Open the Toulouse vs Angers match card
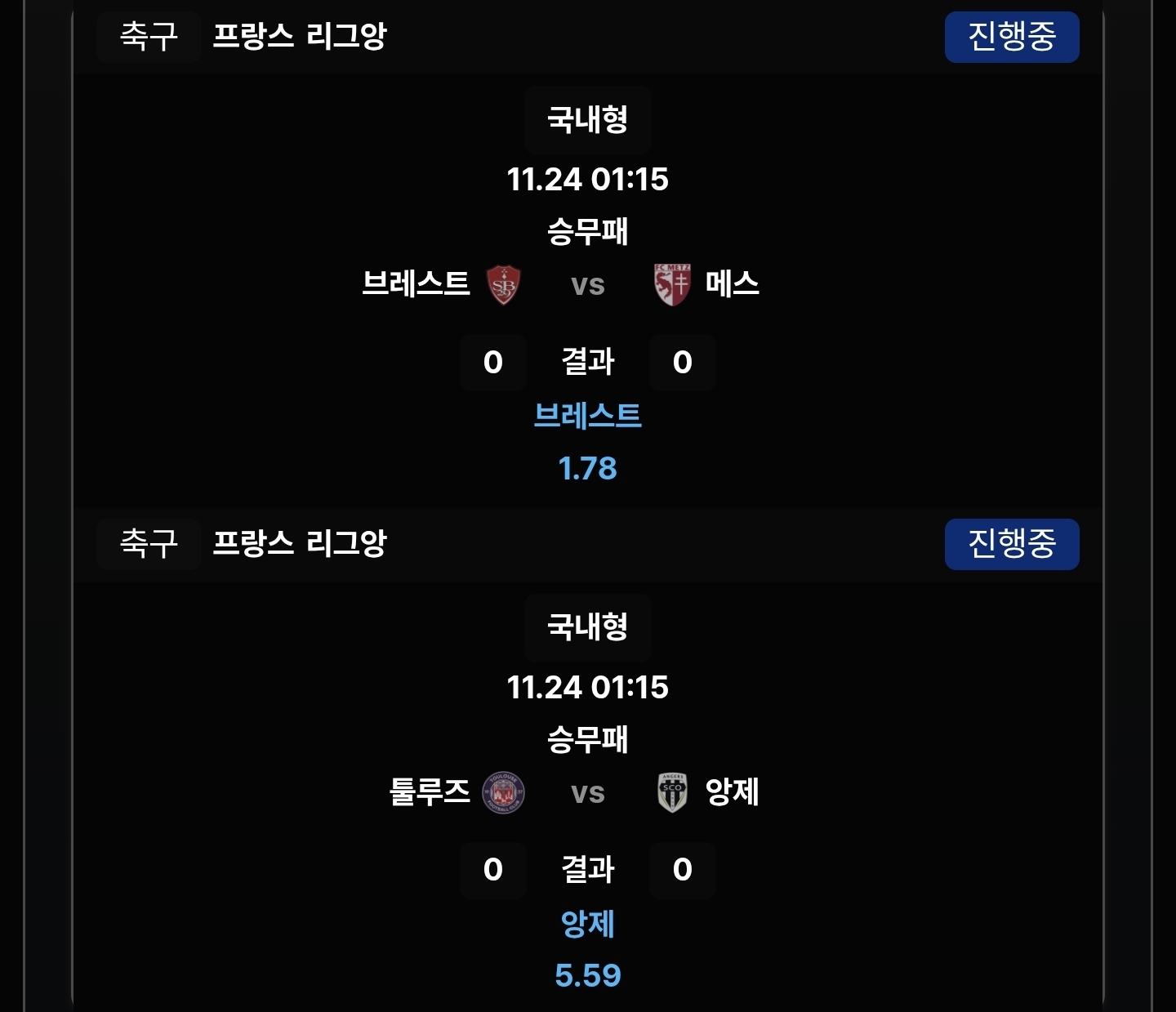 [587, 792]
